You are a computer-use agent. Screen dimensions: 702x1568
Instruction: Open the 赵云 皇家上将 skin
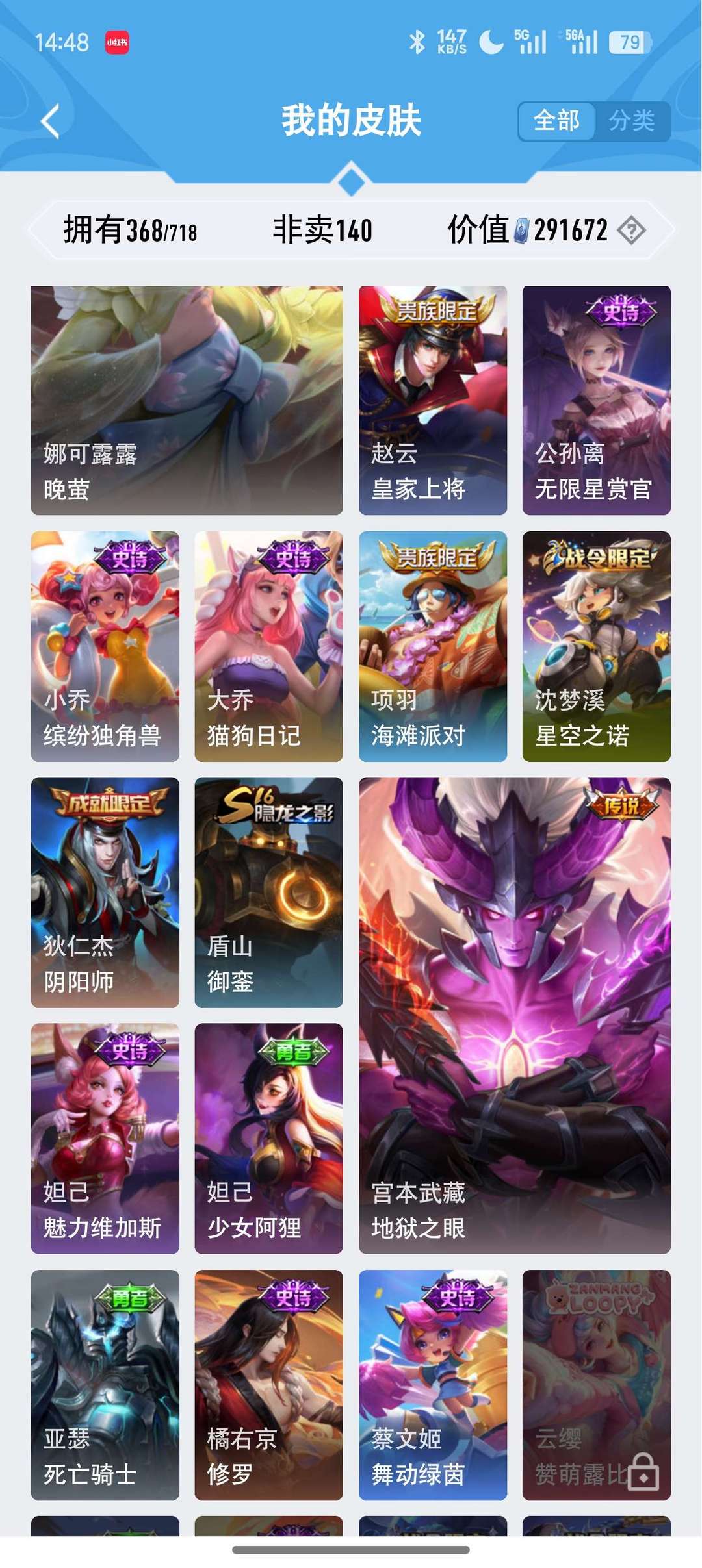tap(433, 400)
